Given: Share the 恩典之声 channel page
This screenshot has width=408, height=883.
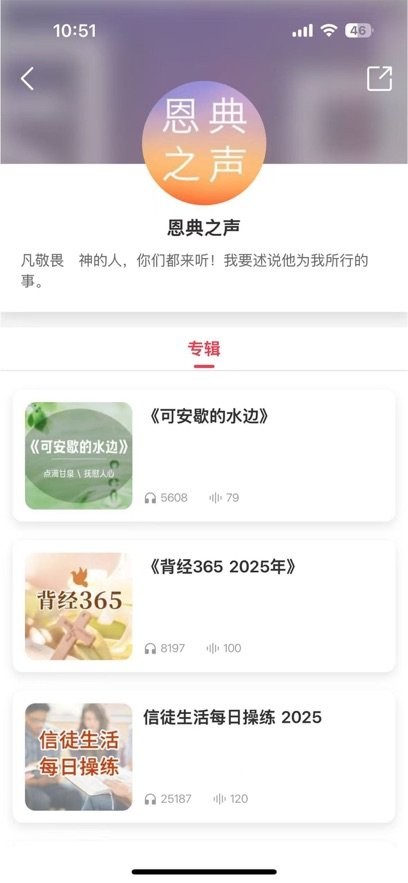Looking at the screenshot, I should pyautogui.click(x=379, y=78).
